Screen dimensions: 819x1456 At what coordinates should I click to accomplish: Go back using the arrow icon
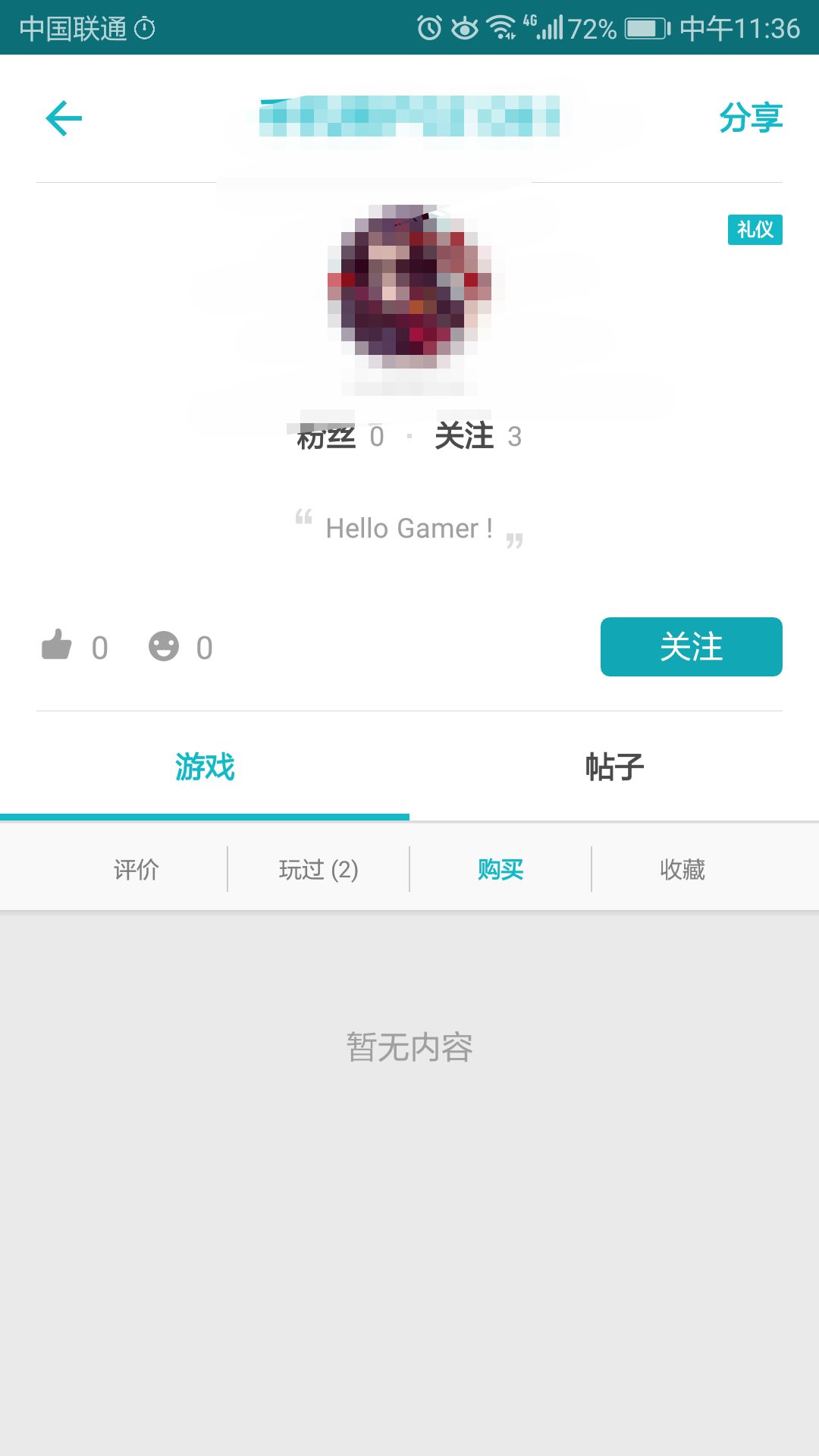point(64,118)
